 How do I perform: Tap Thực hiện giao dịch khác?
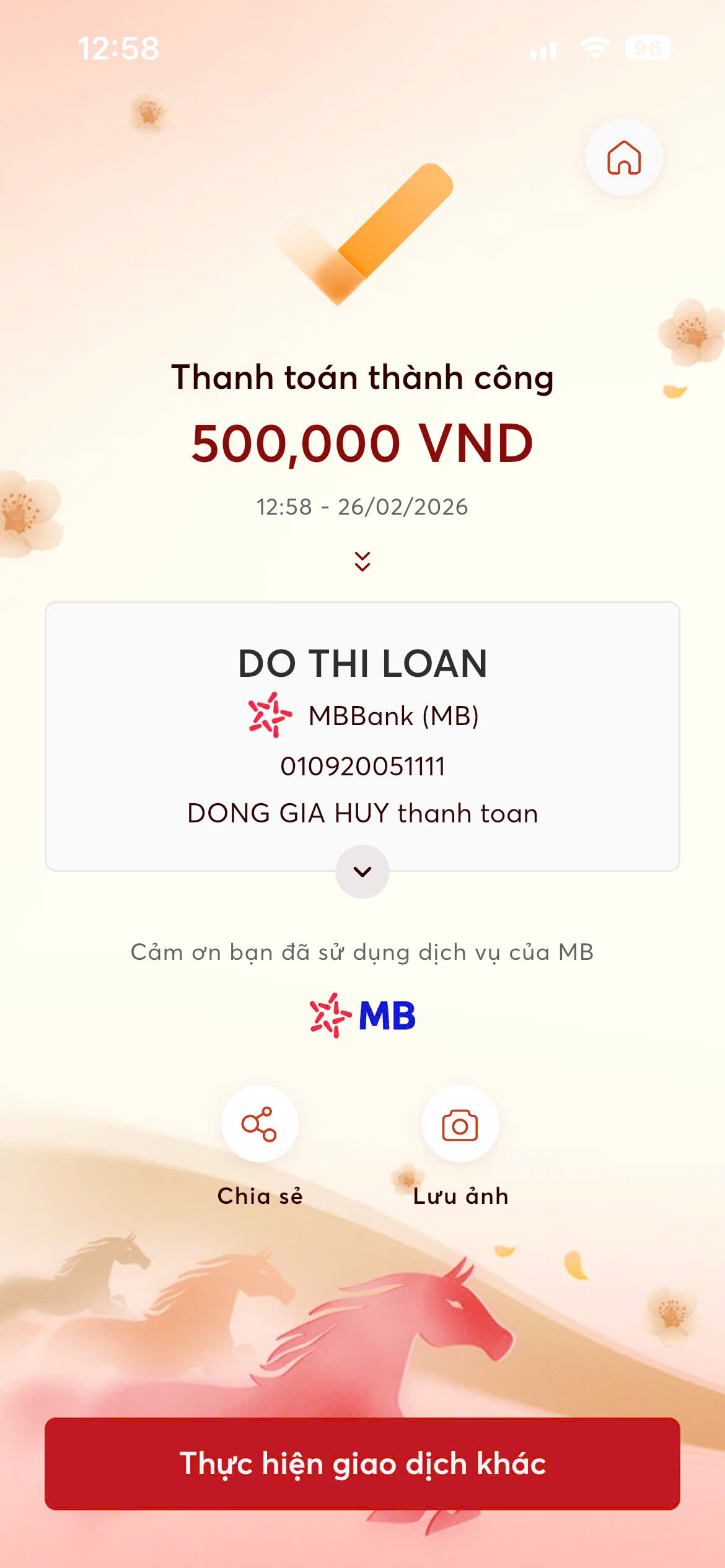[362, 1464]
